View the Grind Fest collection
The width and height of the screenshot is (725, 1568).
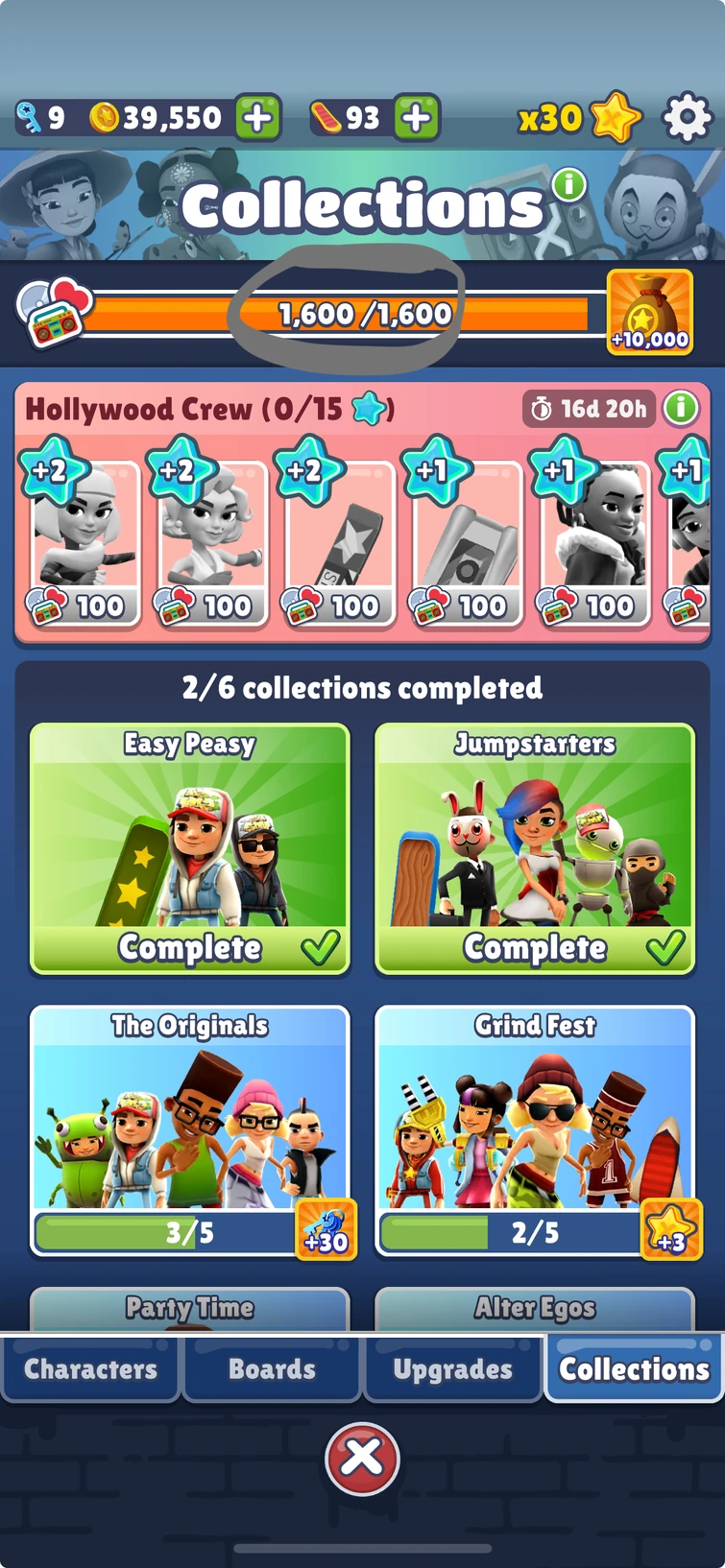click(x=535, y=1131)
